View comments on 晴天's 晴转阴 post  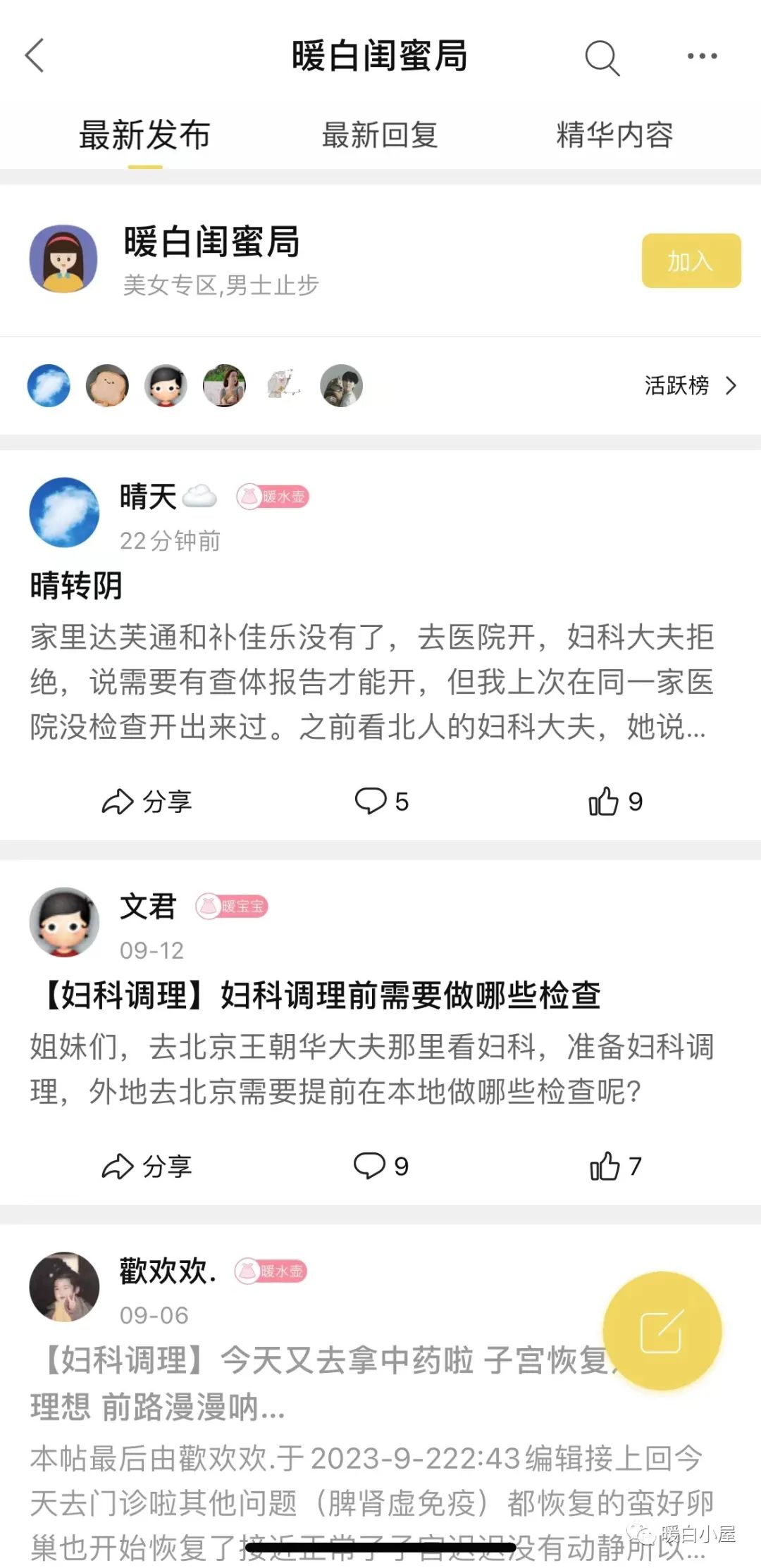pyautogui.click(x=381, y=802)
